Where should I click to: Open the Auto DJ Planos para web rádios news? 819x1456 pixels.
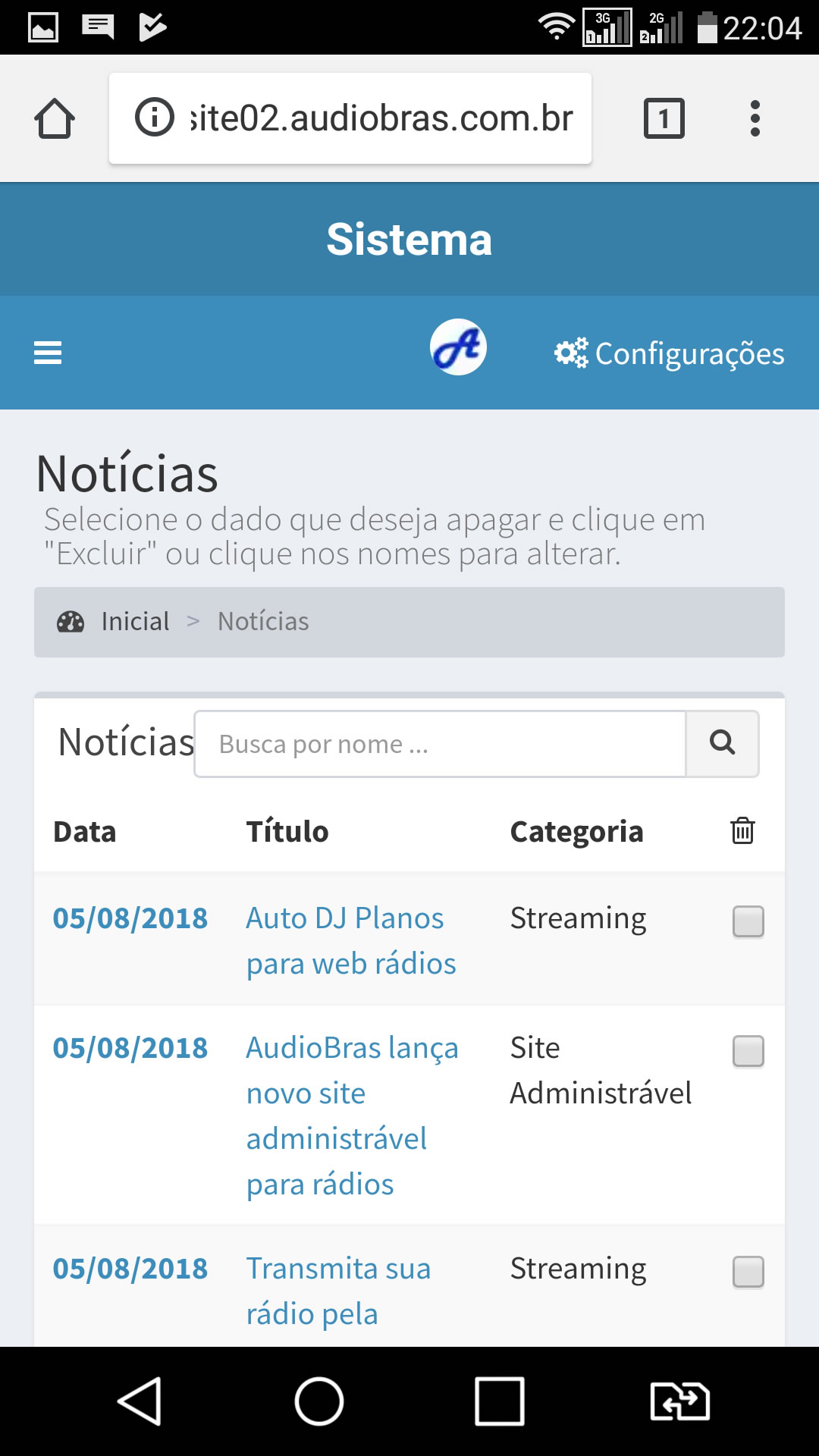351,940
